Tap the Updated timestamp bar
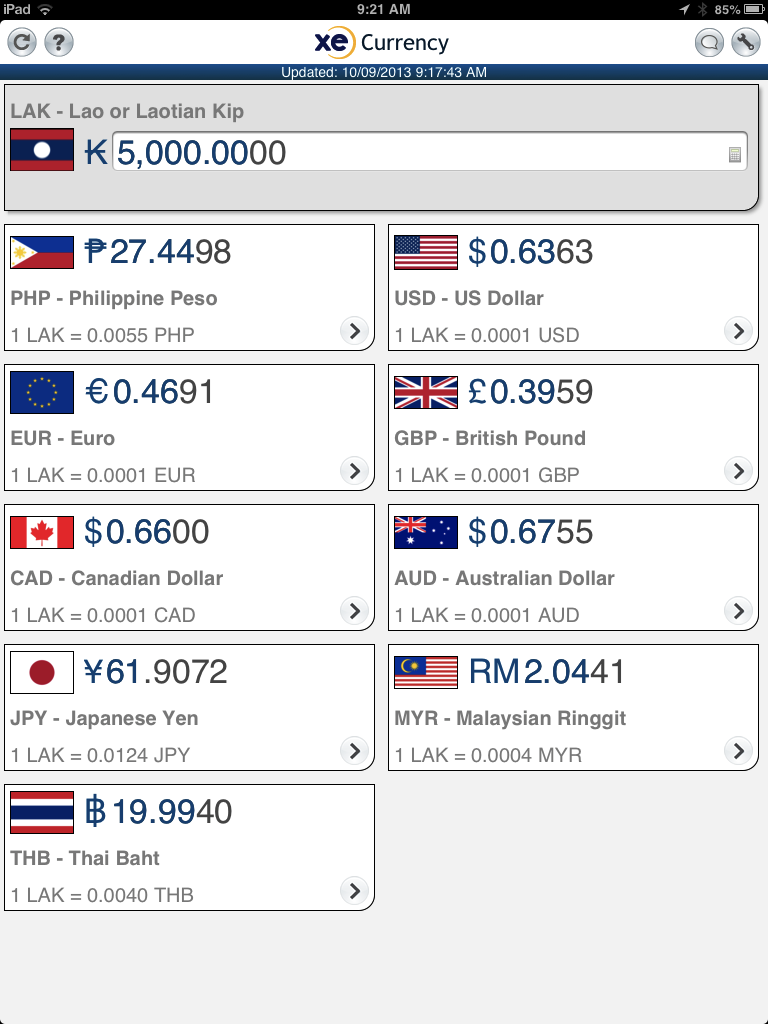Image resolution: width=768 pixels, height=1024 pixels. tap(384, 71)
